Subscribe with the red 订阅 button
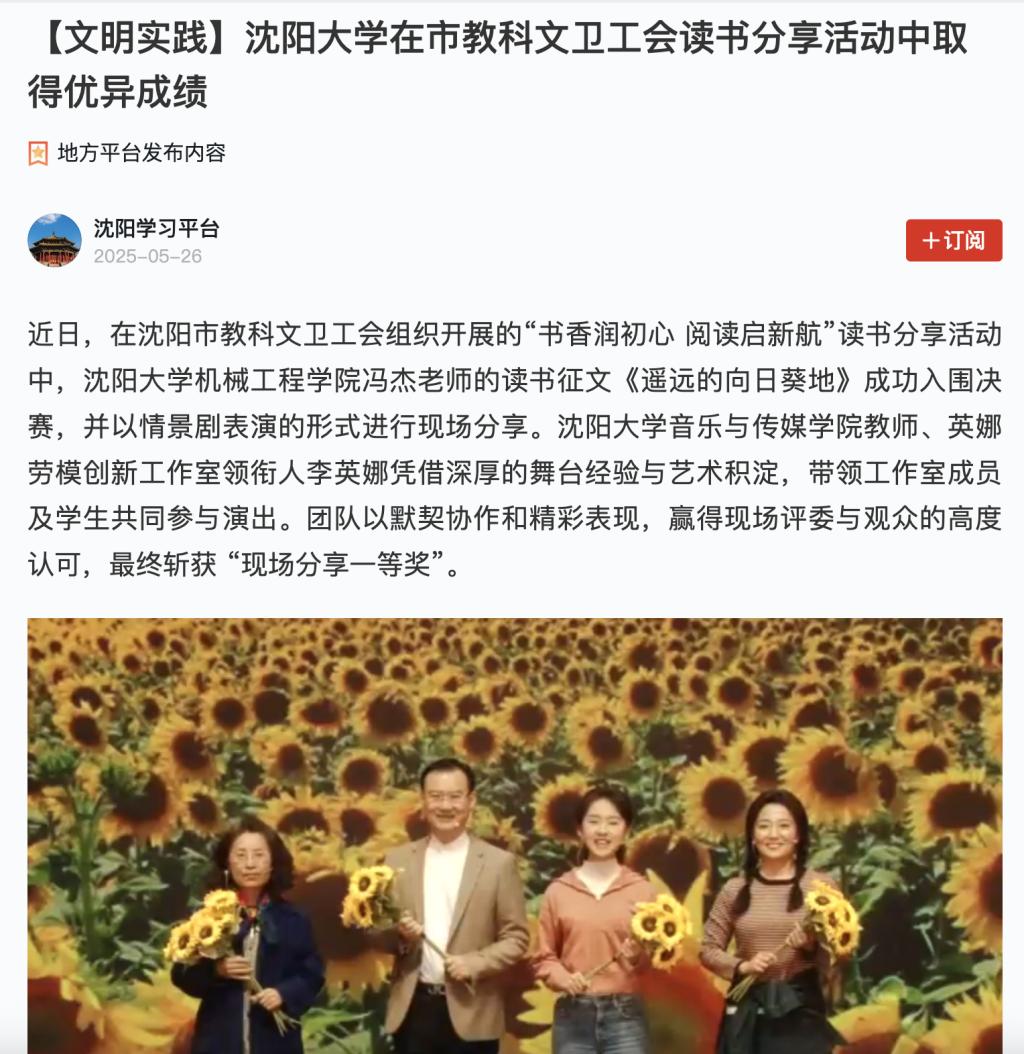 (953, 240)
